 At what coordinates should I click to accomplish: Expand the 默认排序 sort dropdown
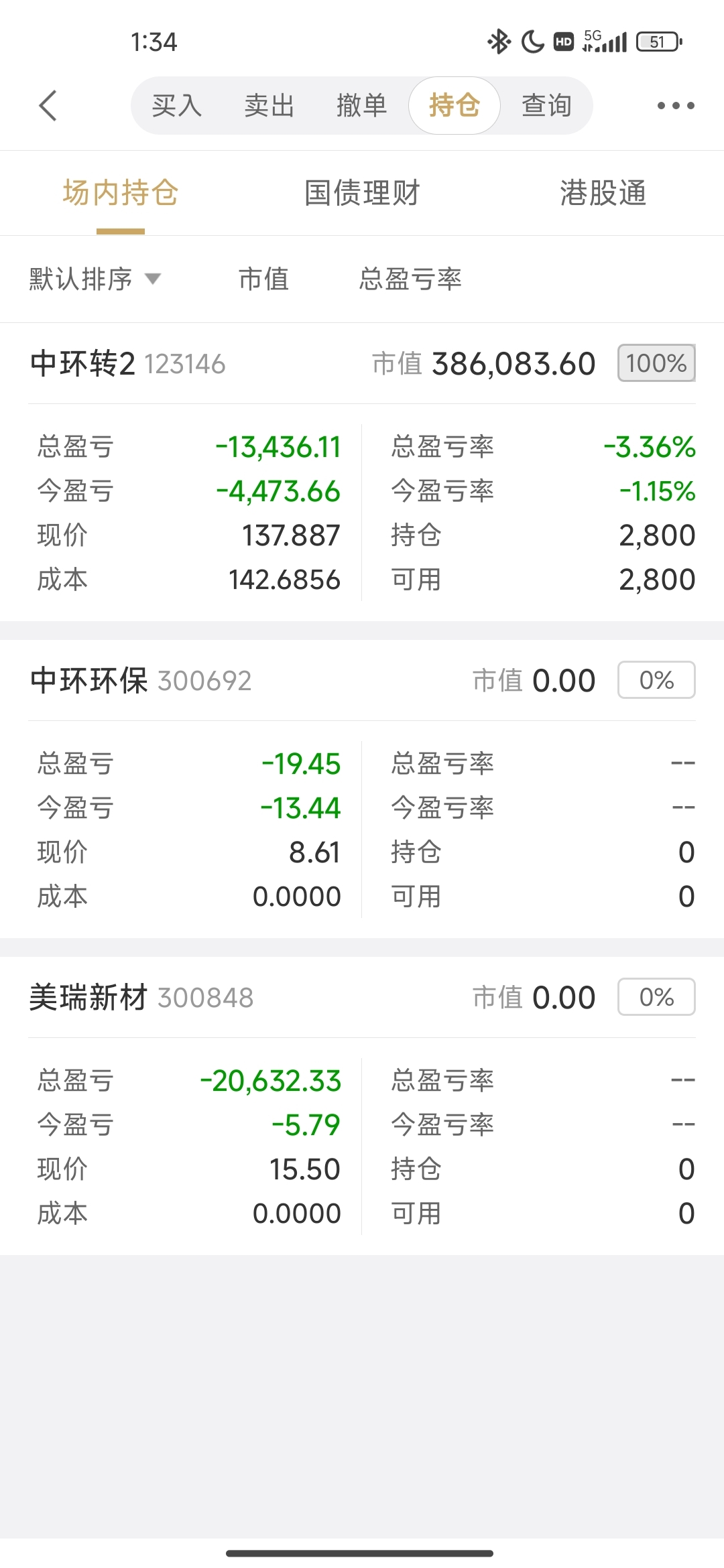point(95,279)
